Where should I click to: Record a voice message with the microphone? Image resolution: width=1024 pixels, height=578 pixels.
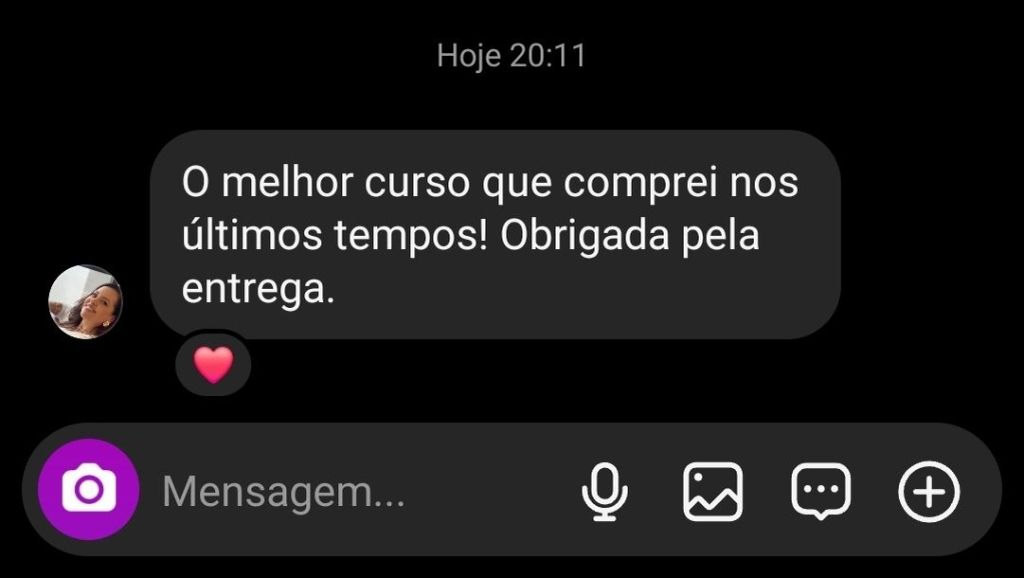605,492
